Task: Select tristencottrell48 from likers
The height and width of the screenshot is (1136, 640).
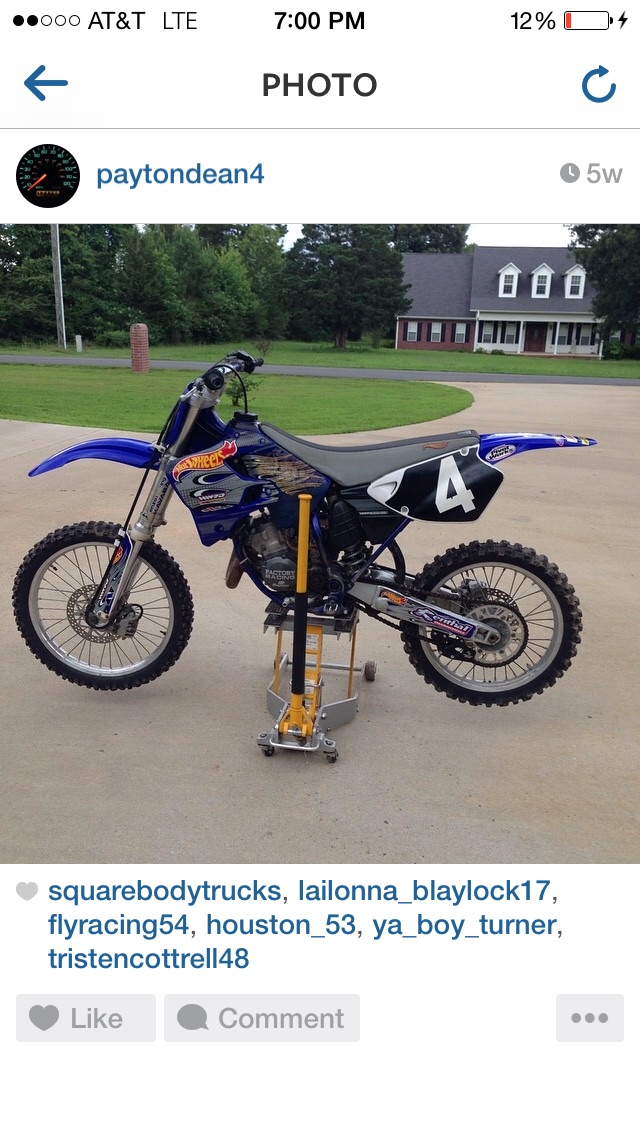Action: (x=149, y=958)
